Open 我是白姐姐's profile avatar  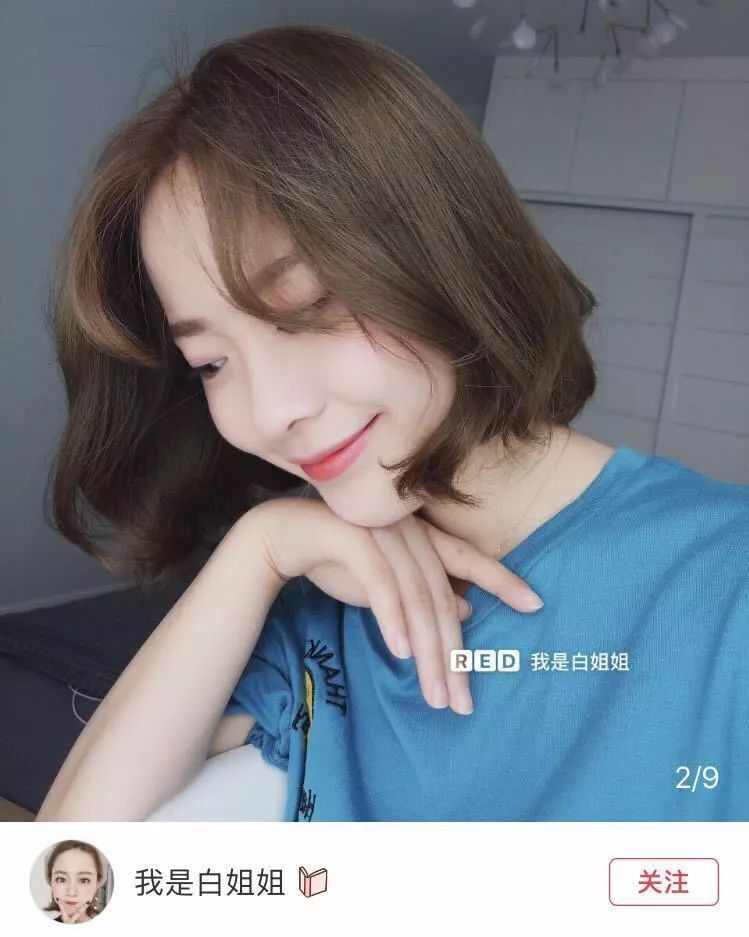71,881
